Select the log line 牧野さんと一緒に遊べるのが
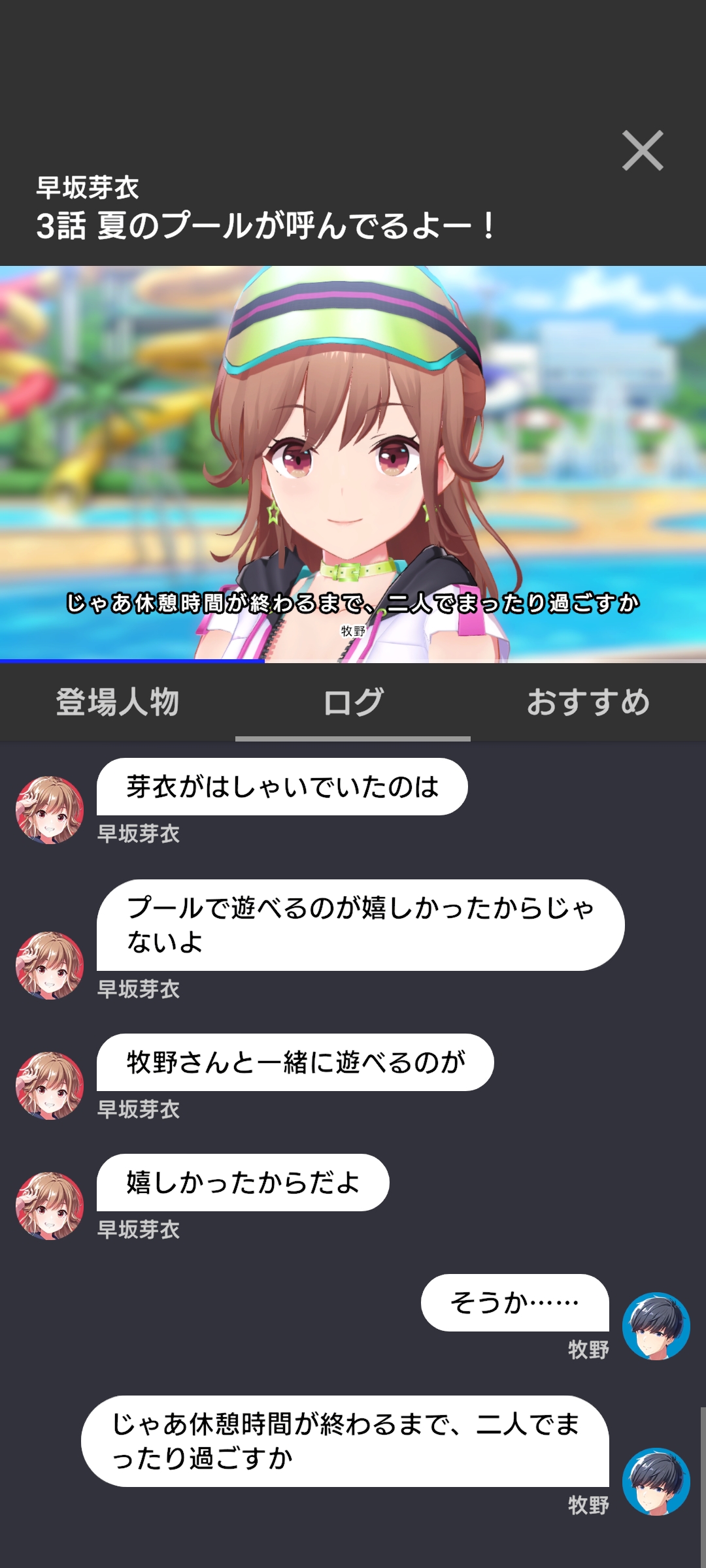706x1568 pixels. [295, 1062]
